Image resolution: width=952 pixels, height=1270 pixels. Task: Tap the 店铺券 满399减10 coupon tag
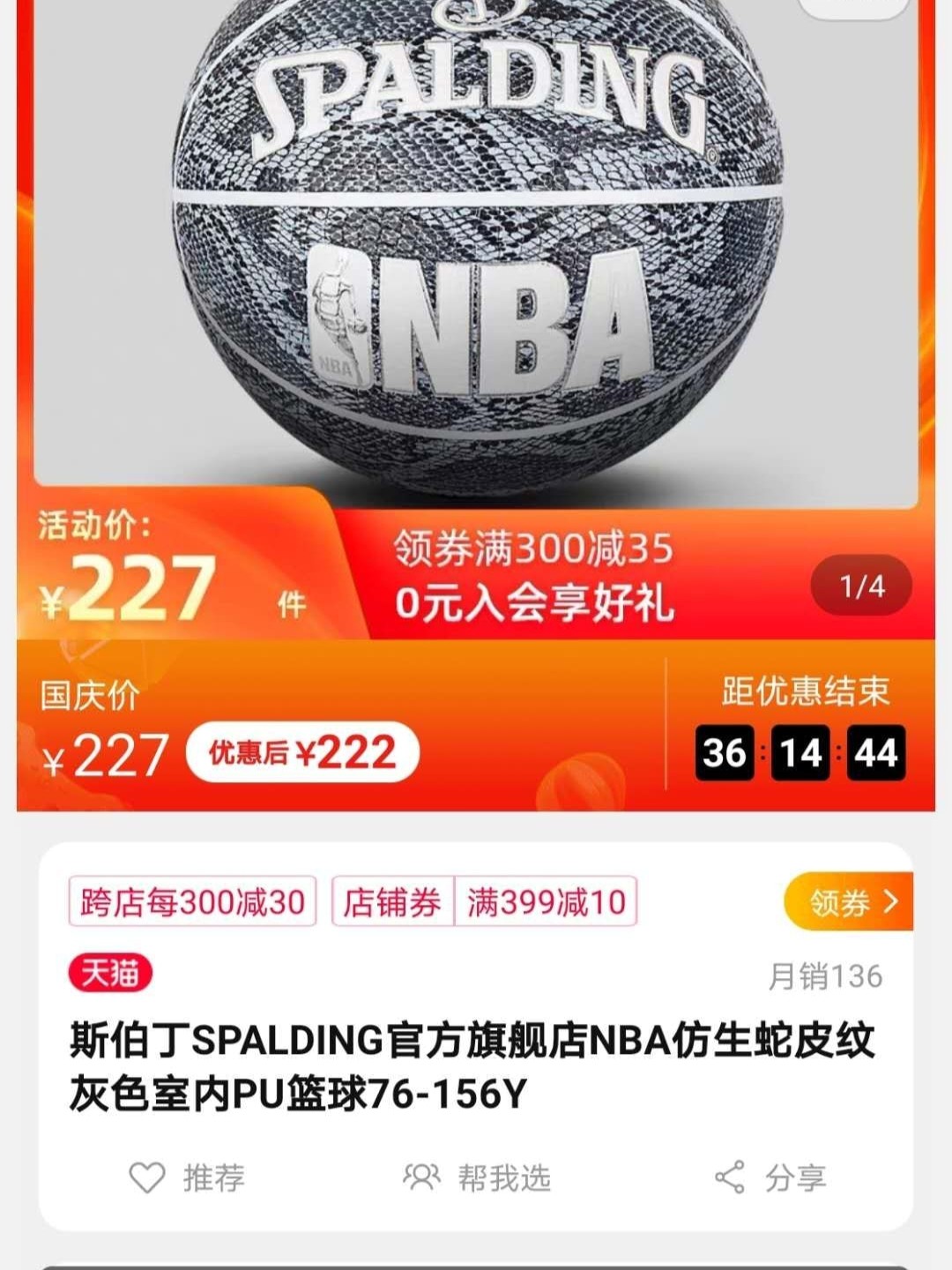point(484,902)
